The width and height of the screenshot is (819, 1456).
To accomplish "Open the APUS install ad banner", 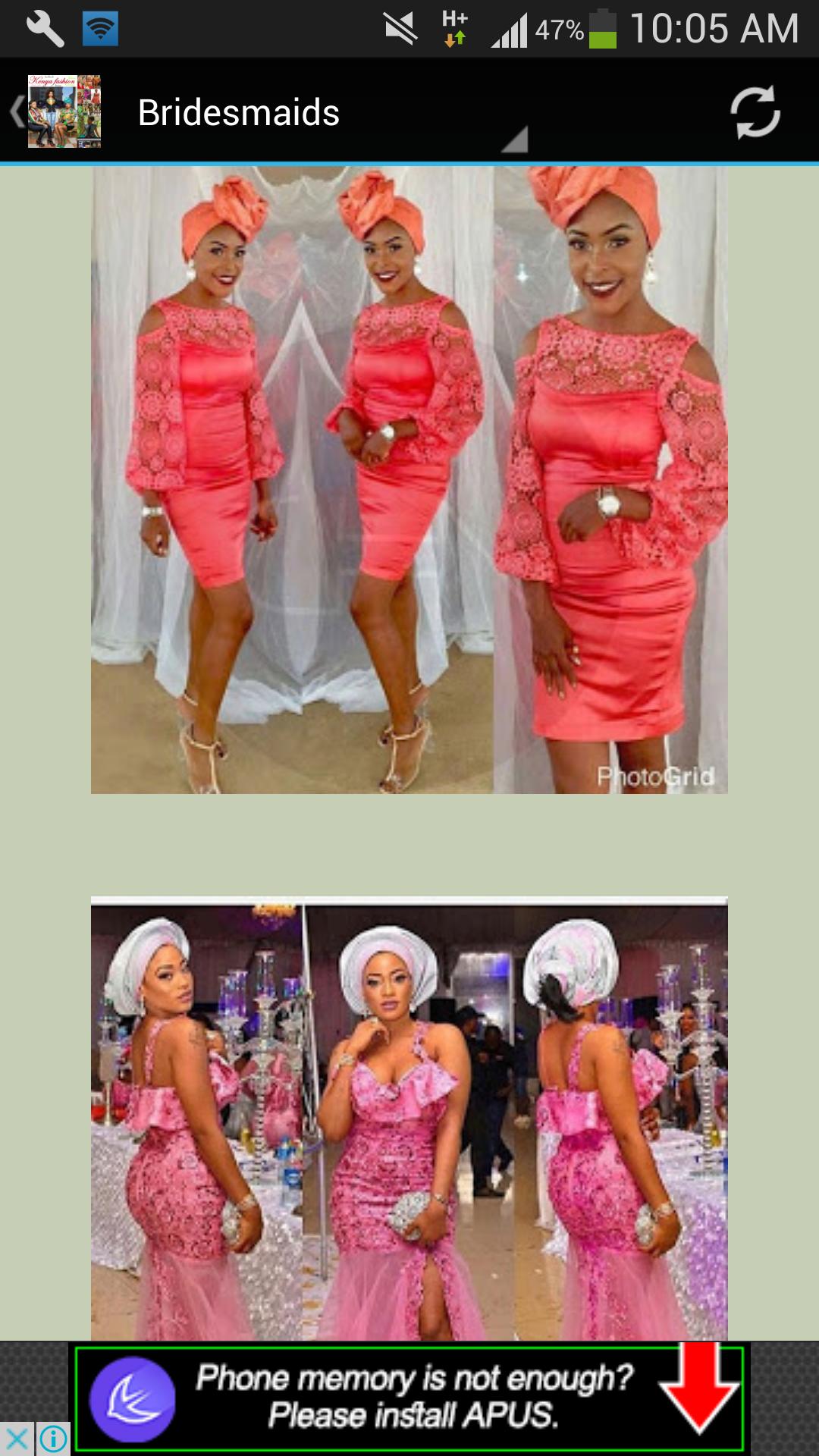I will 409,1397.
